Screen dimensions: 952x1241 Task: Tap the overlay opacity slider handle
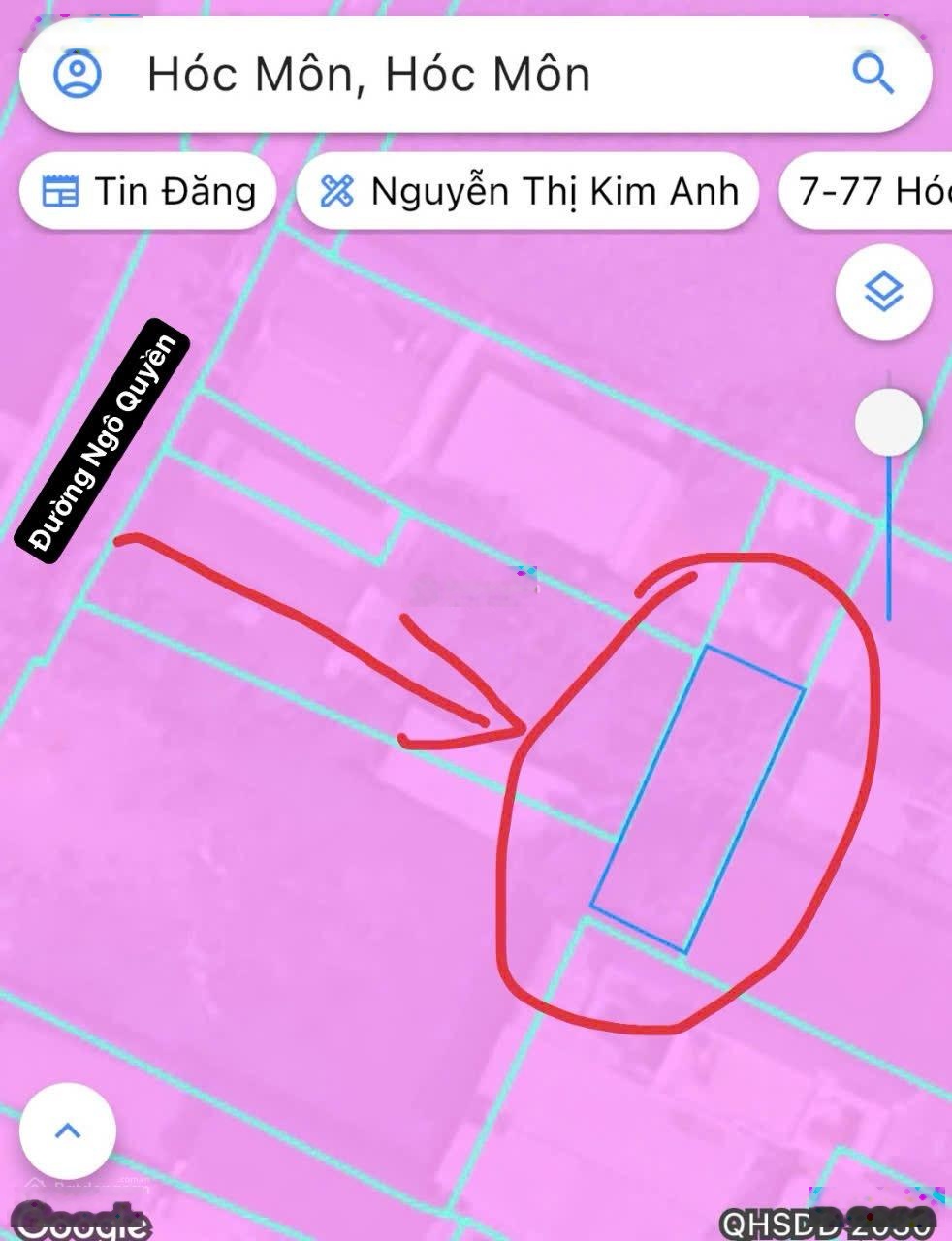click(x=888, y=422)
